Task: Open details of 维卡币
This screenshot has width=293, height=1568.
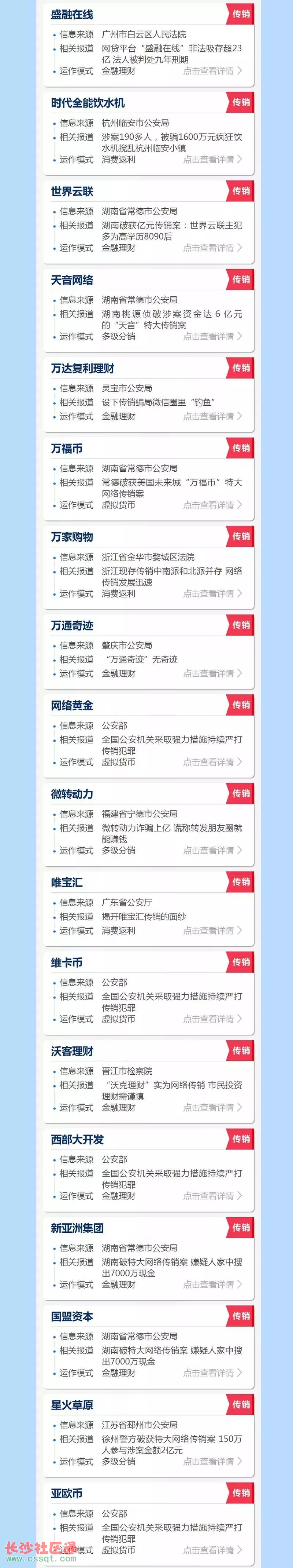Action: point(212,1019)
